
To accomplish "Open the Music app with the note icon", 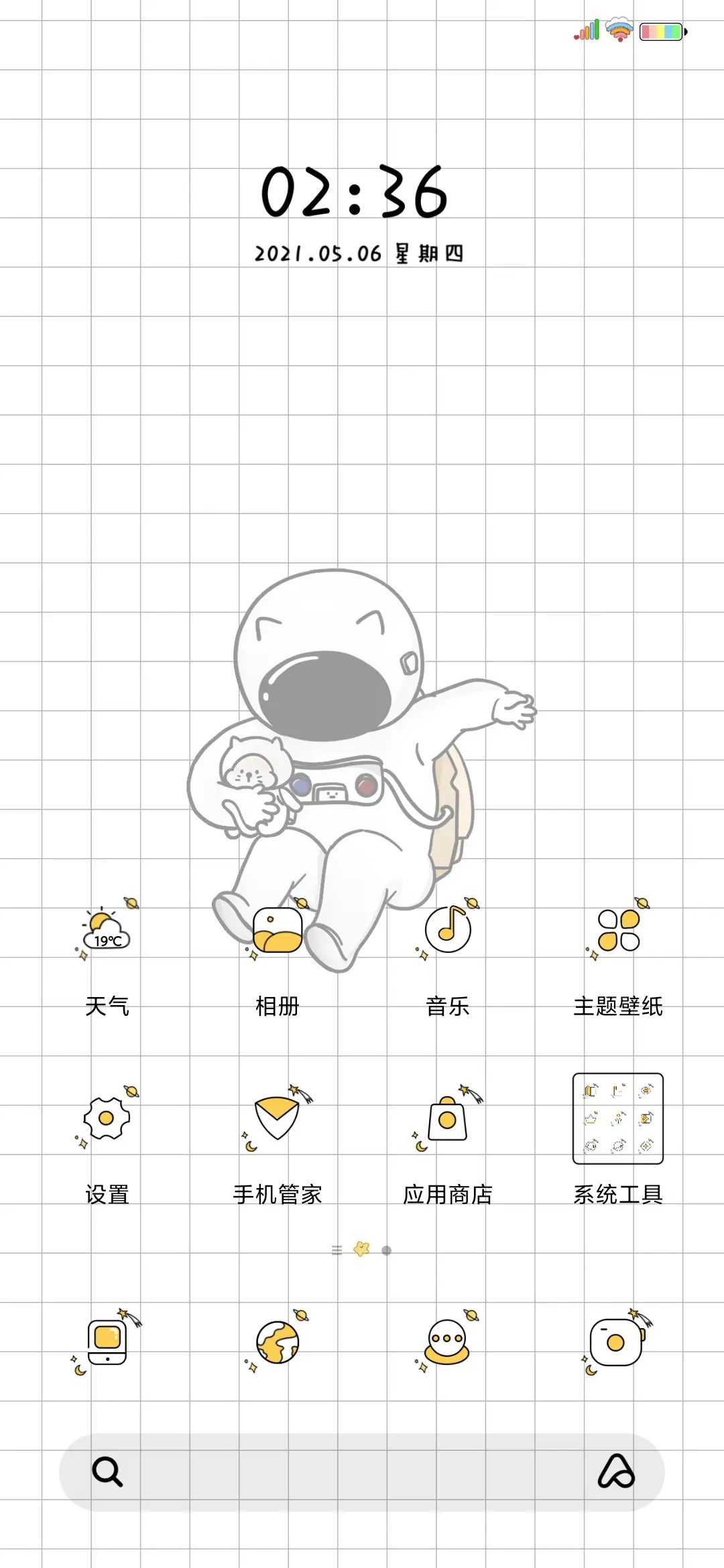I will click(x=448, y=928).
